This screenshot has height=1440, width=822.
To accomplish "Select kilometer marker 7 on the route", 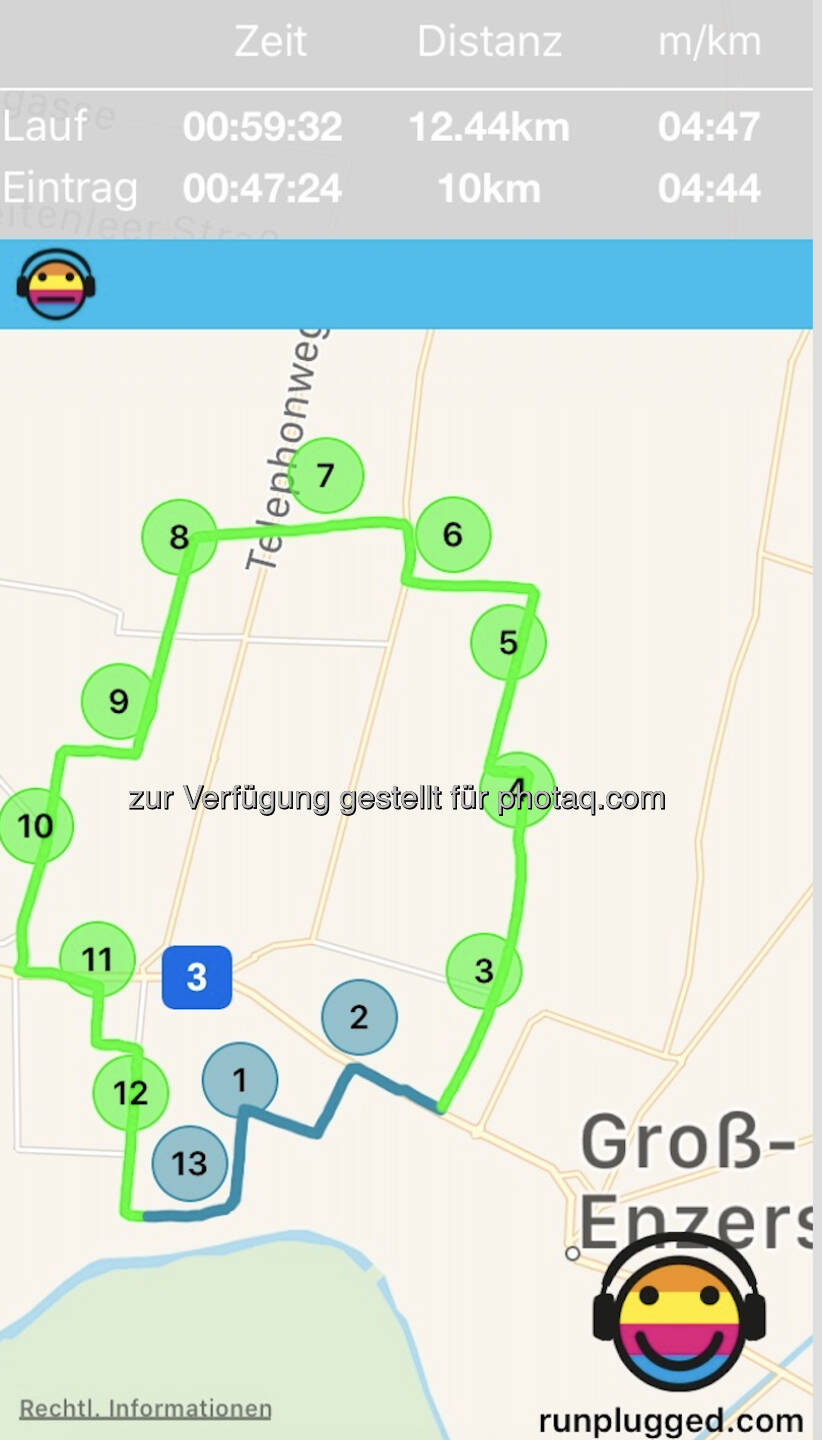I will pos(325,476).
